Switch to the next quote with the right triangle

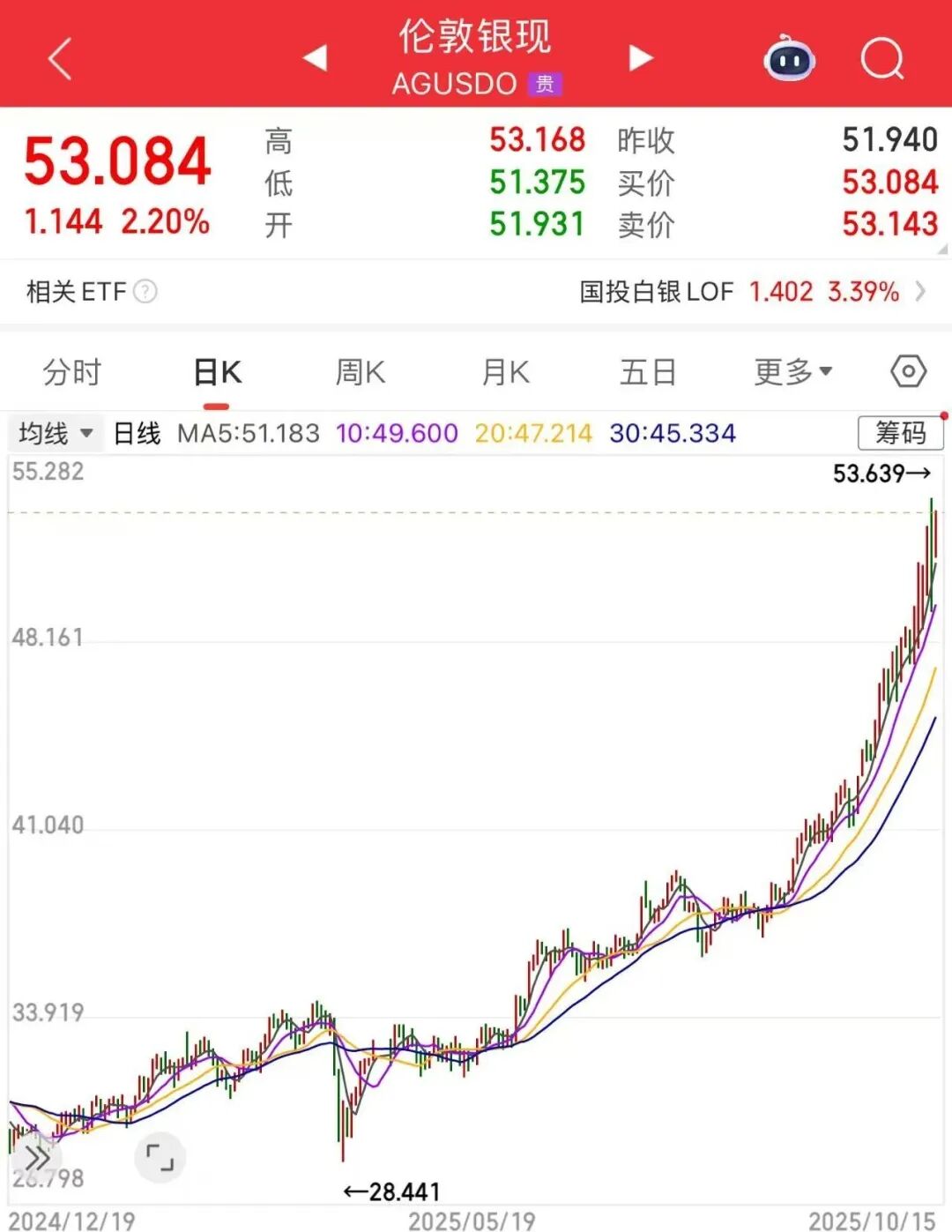pos(641,58)
